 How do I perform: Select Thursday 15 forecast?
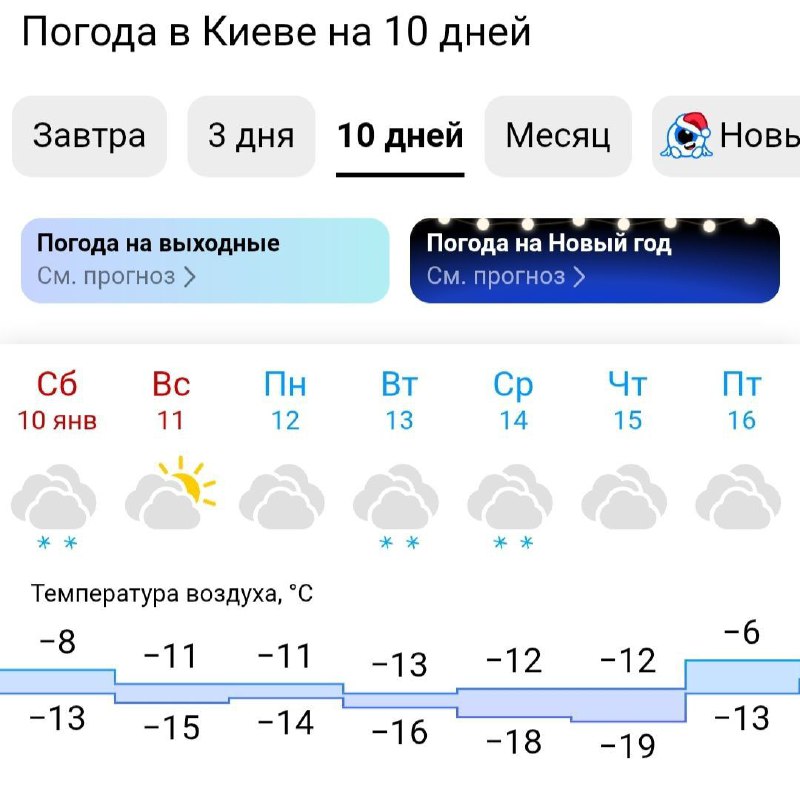627,400
